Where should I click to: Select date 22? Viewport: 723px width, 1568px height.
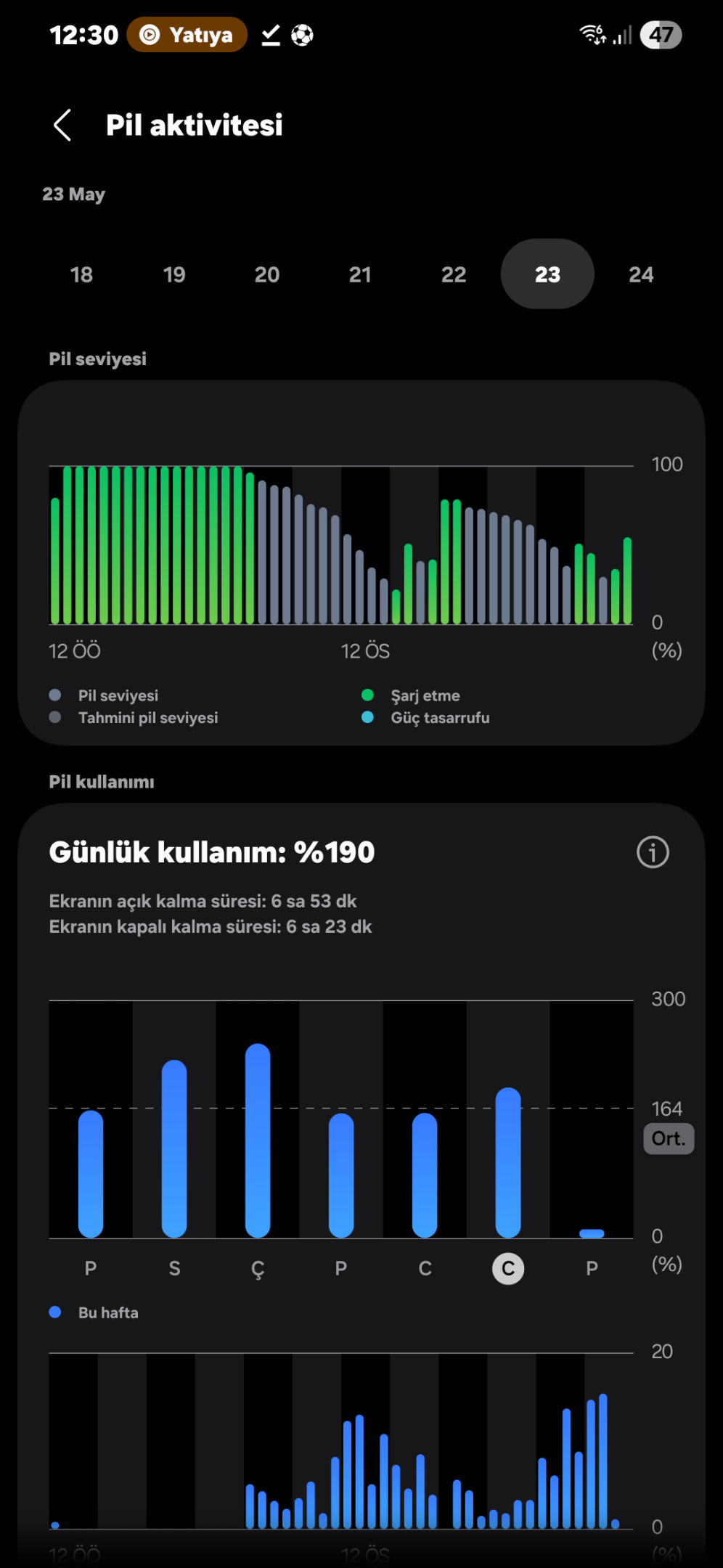454,274
